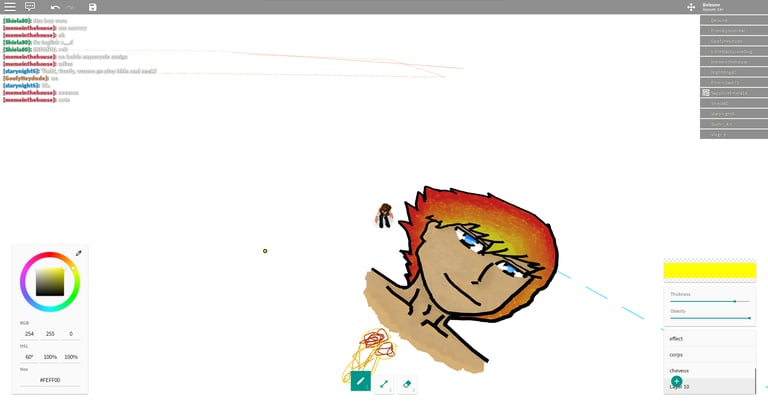This screenshot has height=406, width=768.
Task: Open the chat bubble icon
Action: coord(30,7)
